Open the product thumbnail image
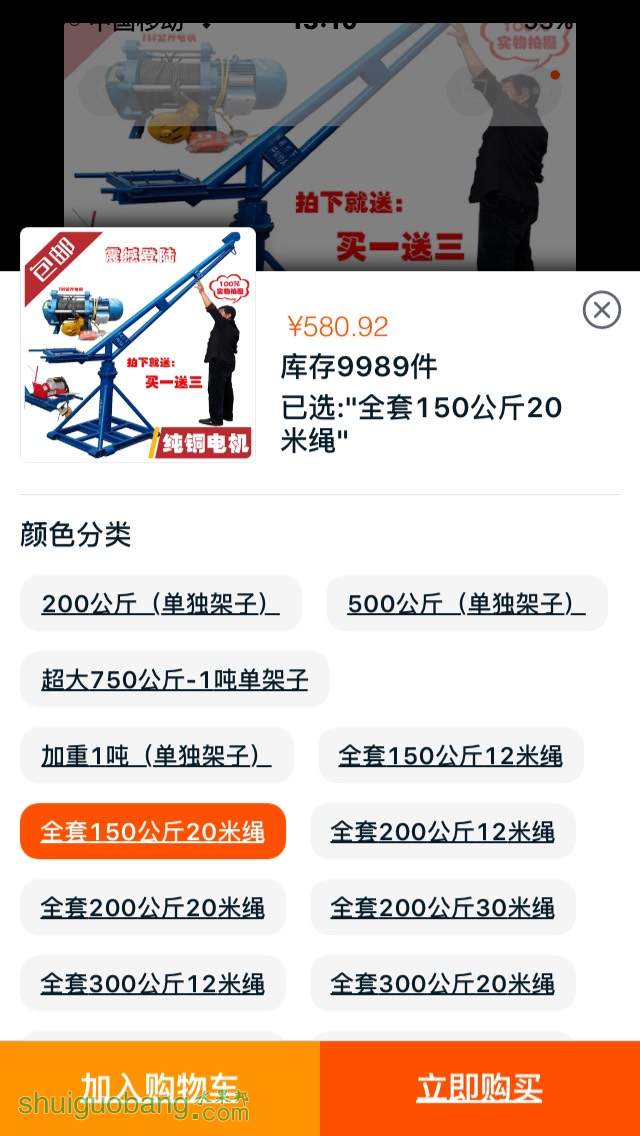Viewport: 640px width, 1136px height. (x=138, y=345)
